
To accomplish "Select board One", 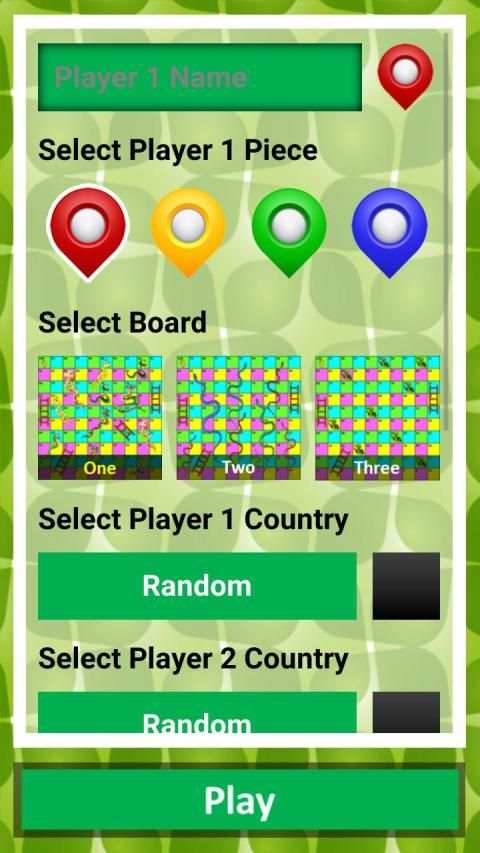I will [x=100, y=418].
